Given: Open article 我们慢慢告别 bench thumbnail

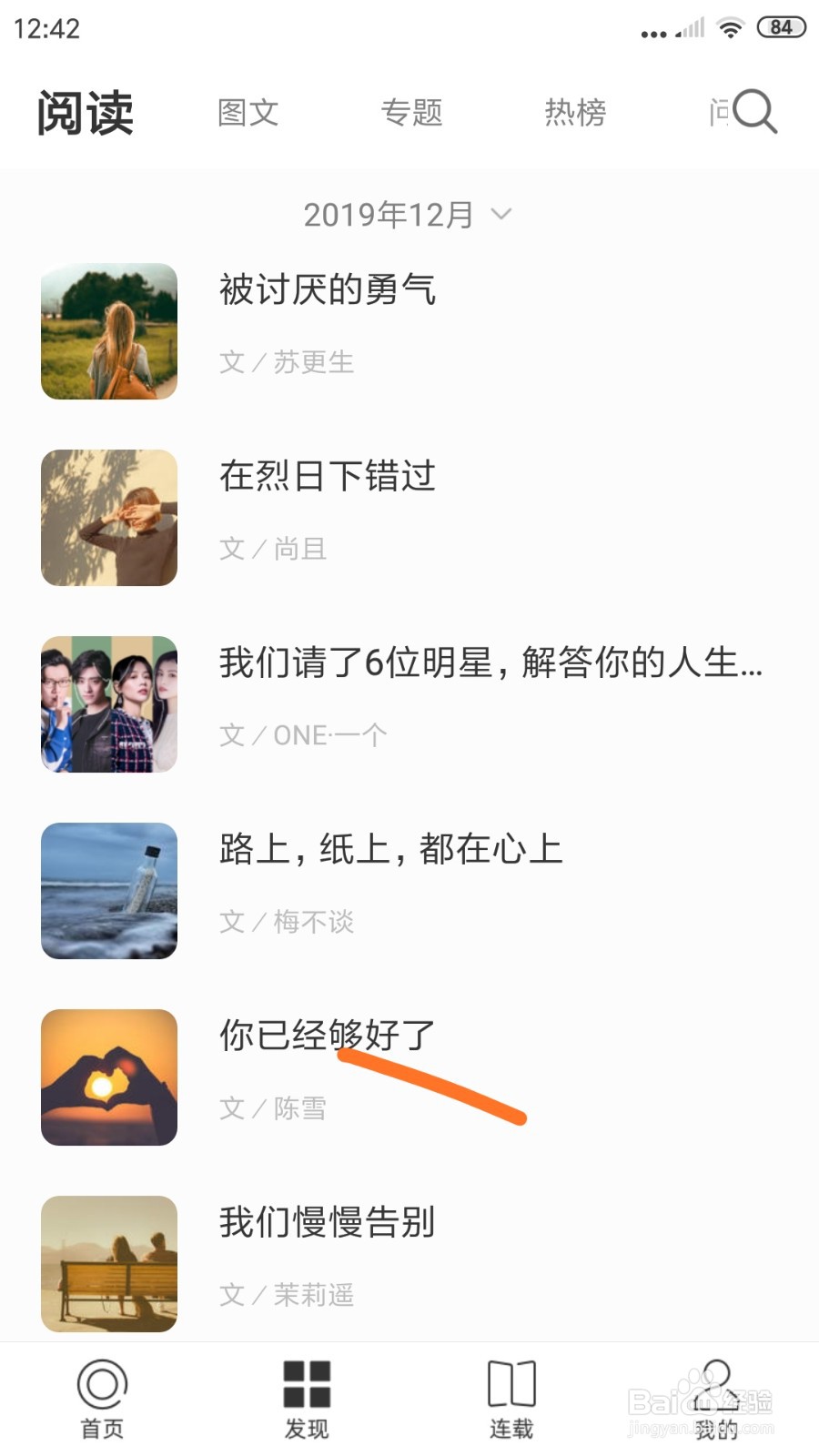Looking at the screenshot, I should 108,1263.
